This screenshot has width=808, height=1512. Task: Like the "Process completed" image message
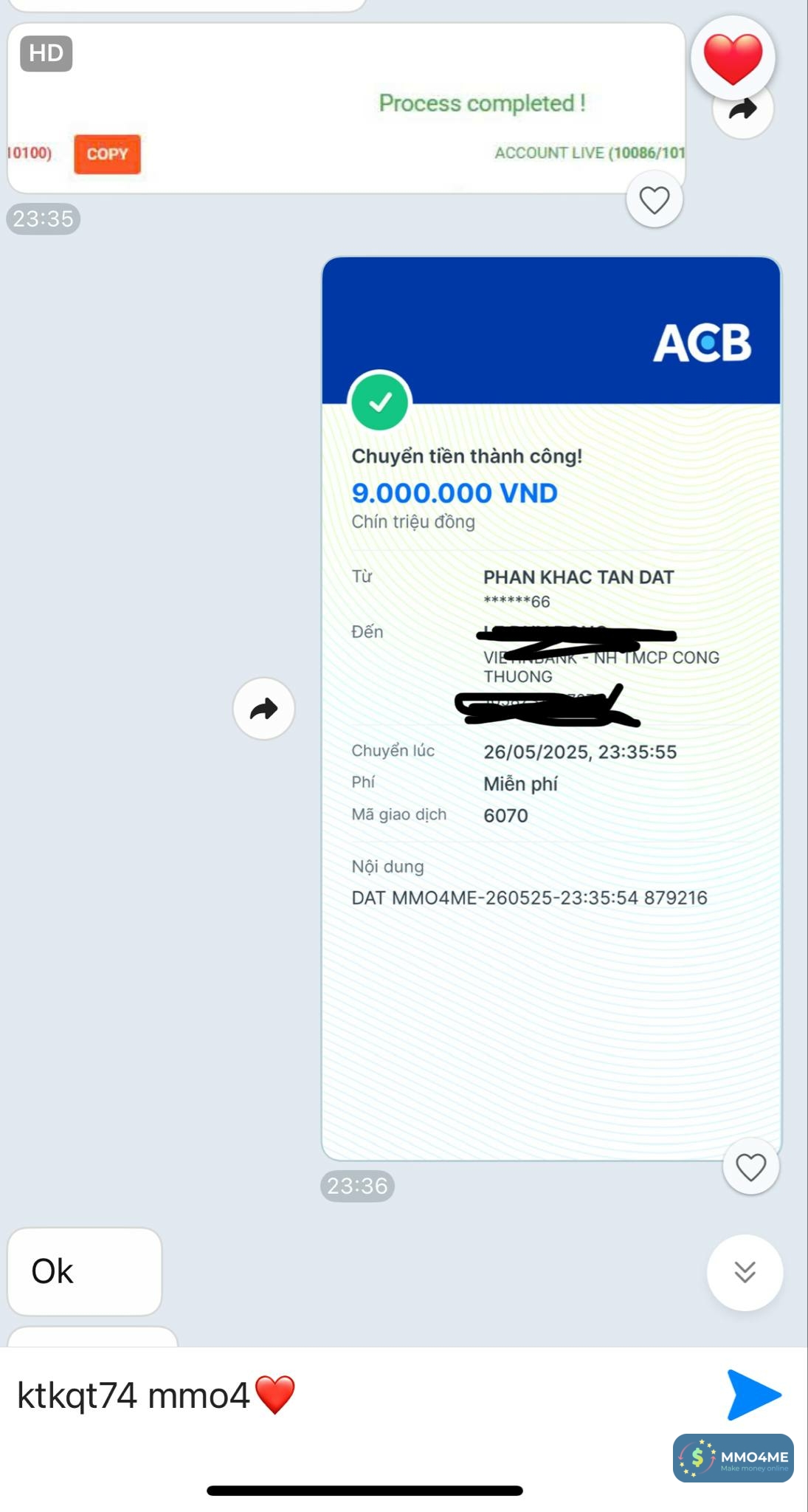tap(654, 200)
